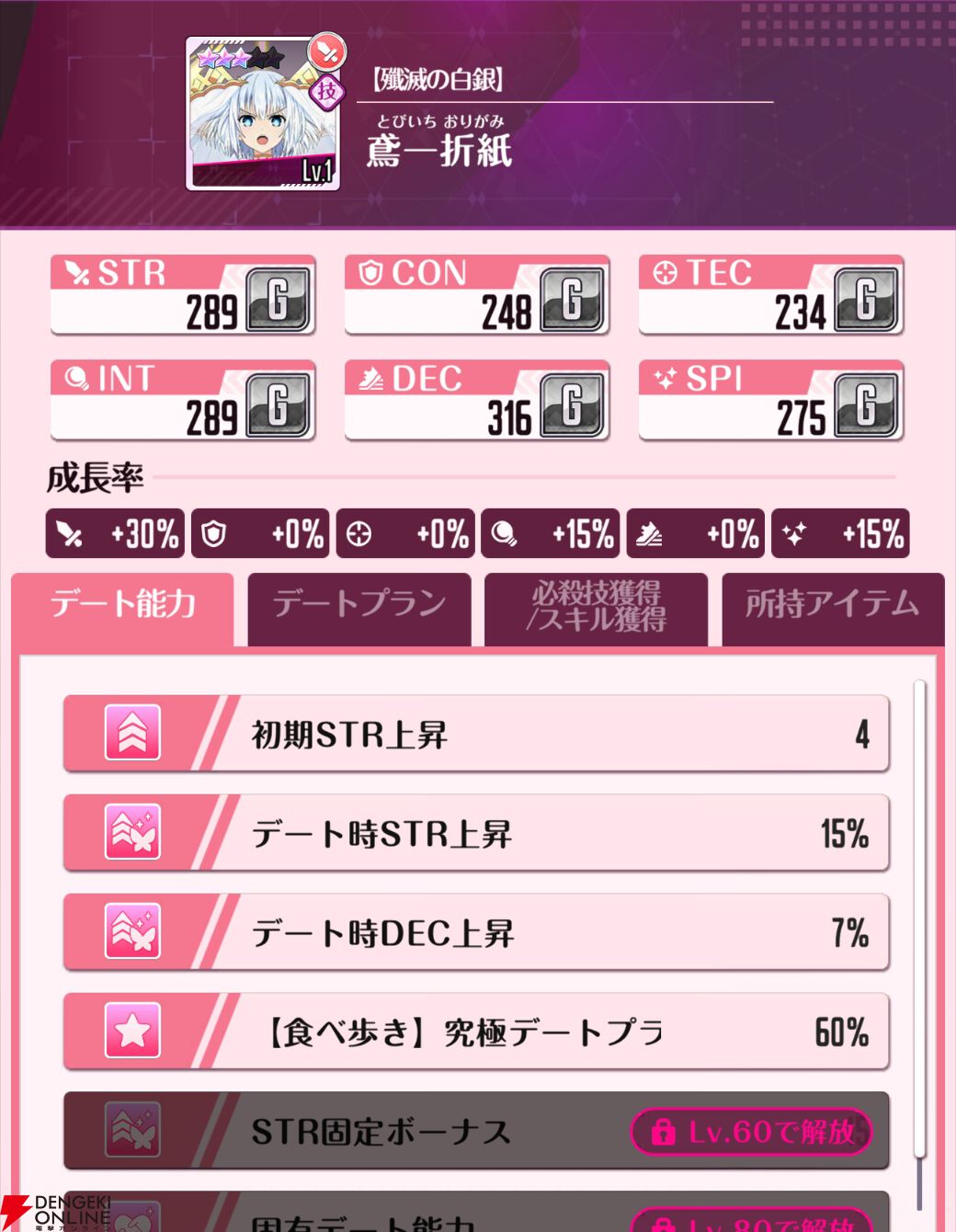
Task: Open the 初期STR上昇 ability row
Action: [476, 734]
